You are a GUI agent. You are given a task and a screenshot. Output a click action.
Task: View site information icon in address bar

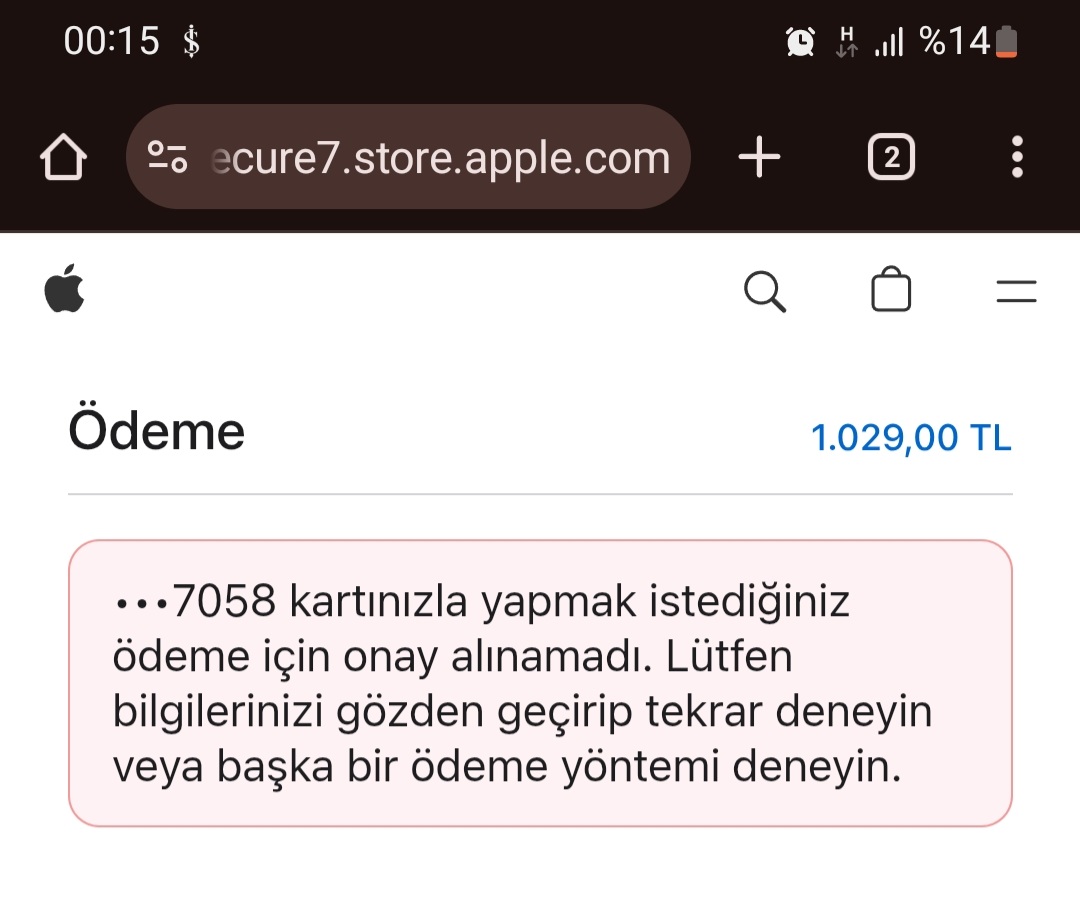tap(168, 157)
